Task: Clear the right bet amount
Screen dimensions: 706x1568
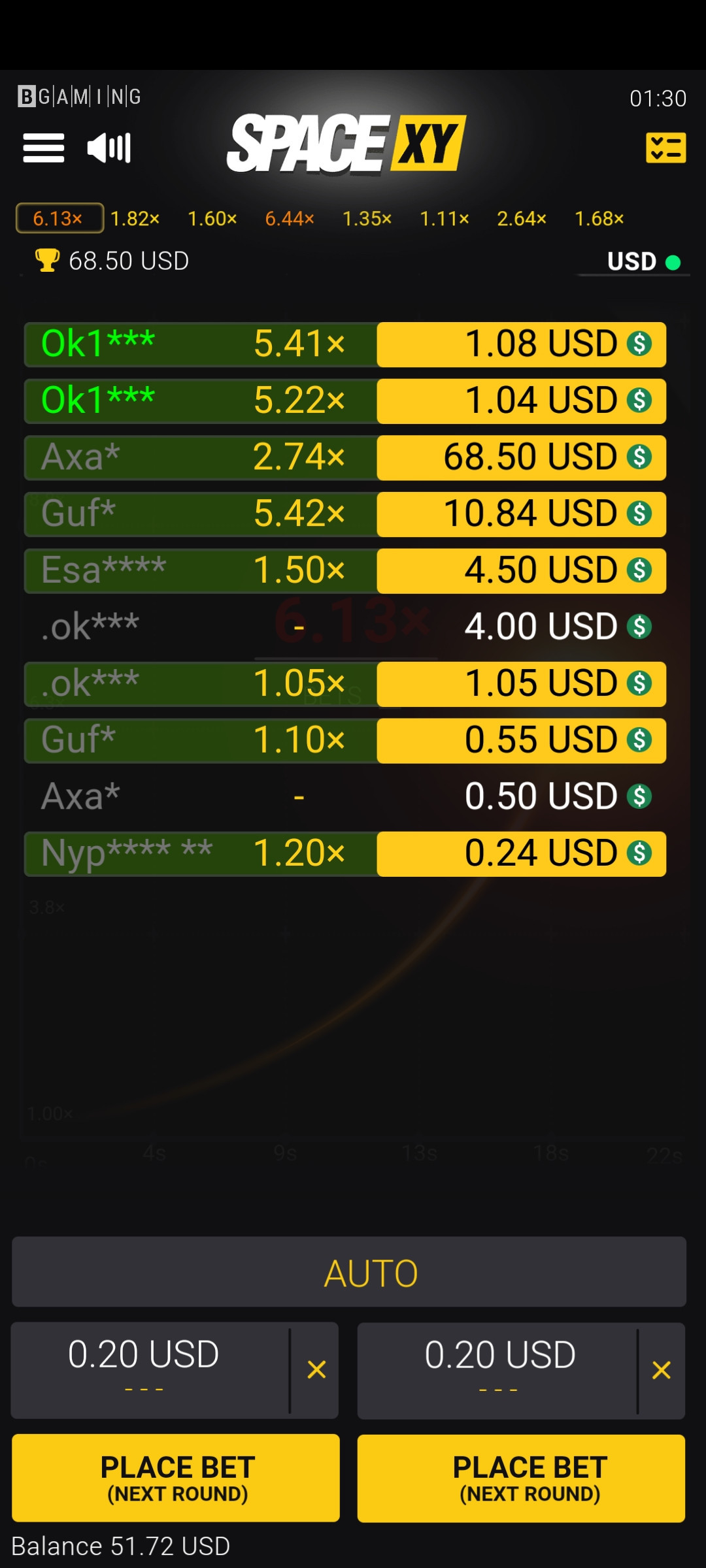Action: [x=662, y=1369]
